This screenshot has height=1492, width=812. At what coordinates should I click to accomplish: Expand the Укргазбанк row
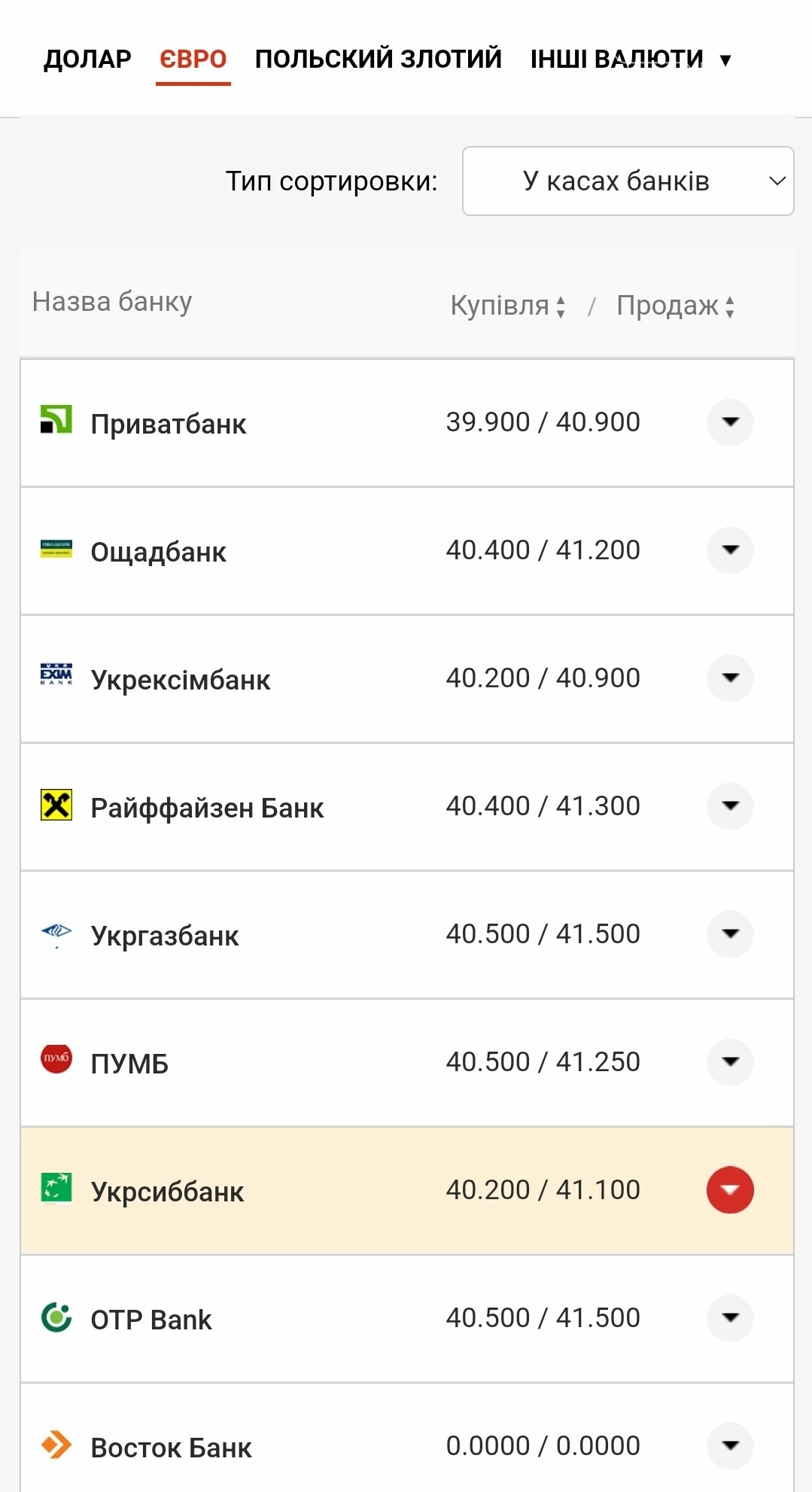pyautogui.click(x=730, y=933)
